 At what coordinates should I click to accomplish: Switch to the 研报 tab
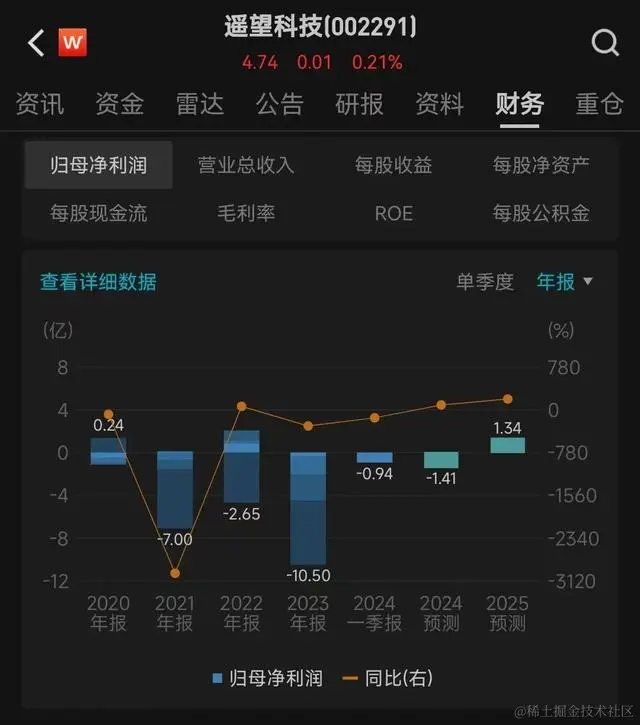tap(360, 104)
